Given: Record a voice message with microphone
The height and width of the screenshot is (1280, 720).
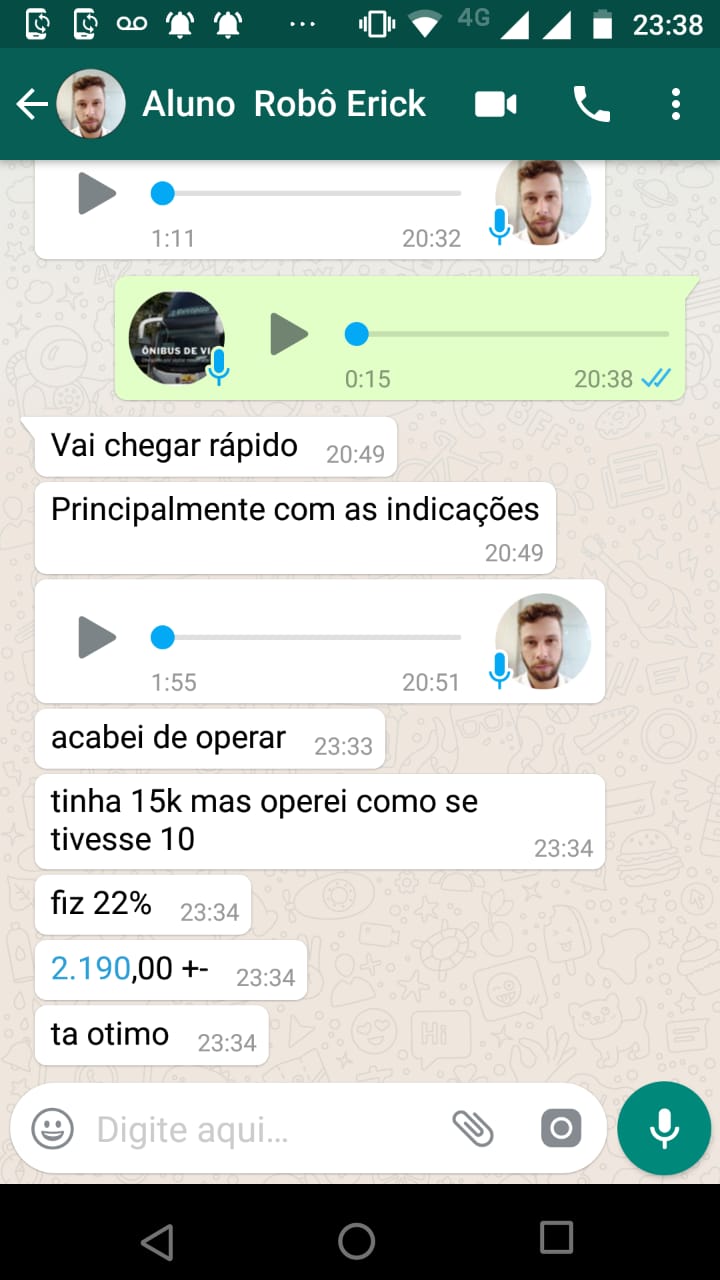Looking at the screenshot, I should (664, 1129).
